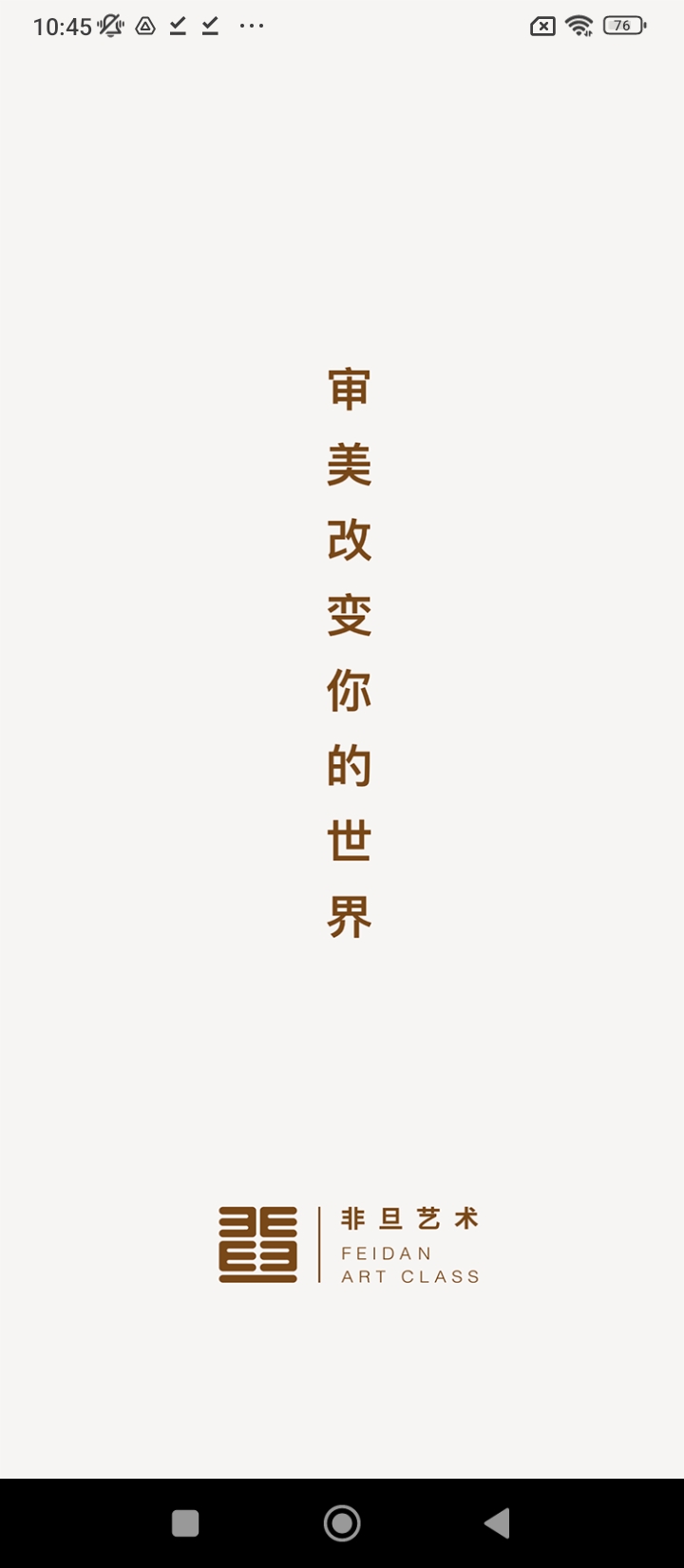The width and height of the screenshot is (684, 1568).
Task: Return to the phone's home screen
Action: pyautogui.click(x=342, y=1523)
